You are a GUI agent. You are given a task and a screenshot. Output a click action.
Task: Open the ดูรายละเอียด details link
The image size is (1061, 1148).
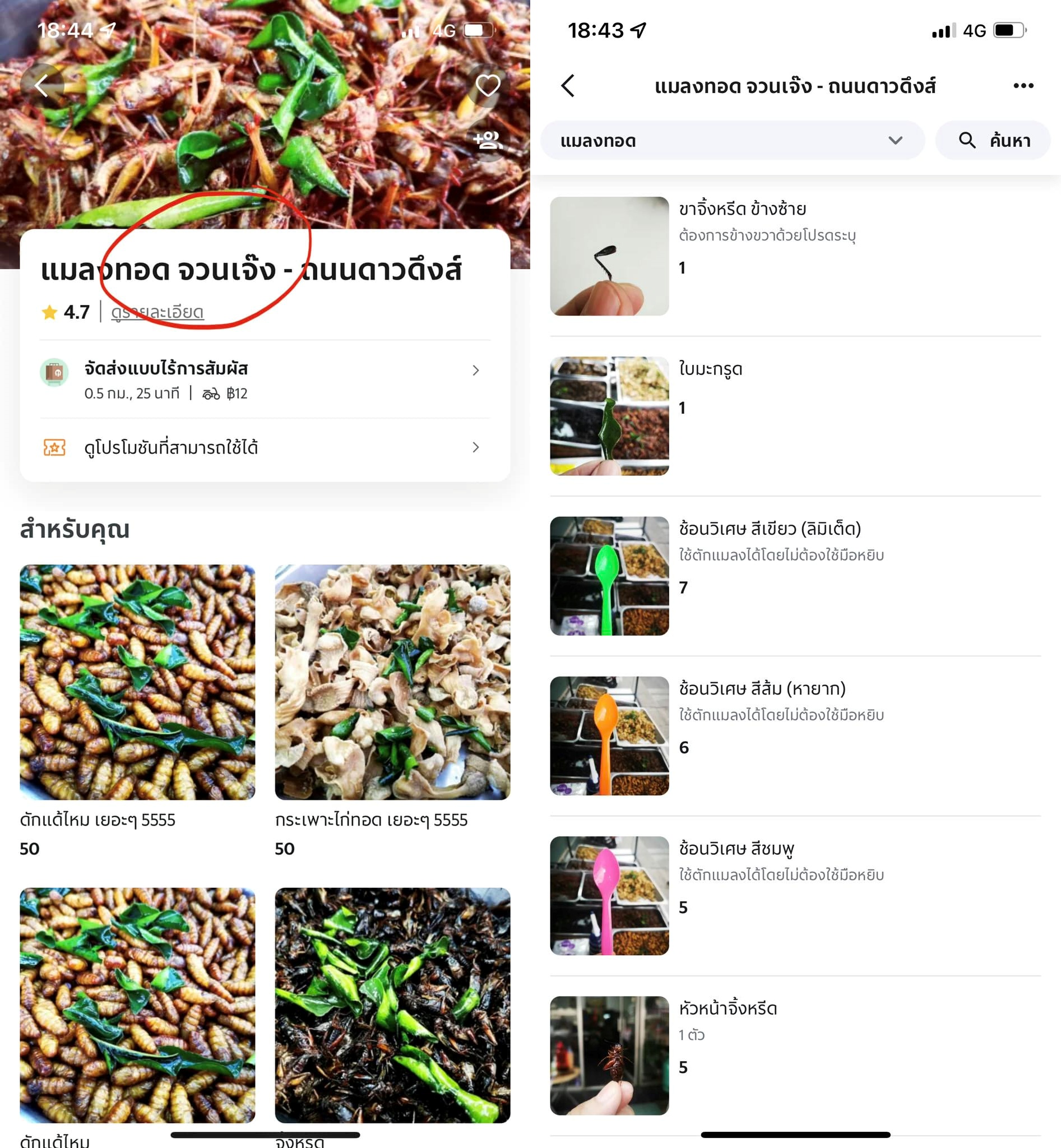coord(157,312)
